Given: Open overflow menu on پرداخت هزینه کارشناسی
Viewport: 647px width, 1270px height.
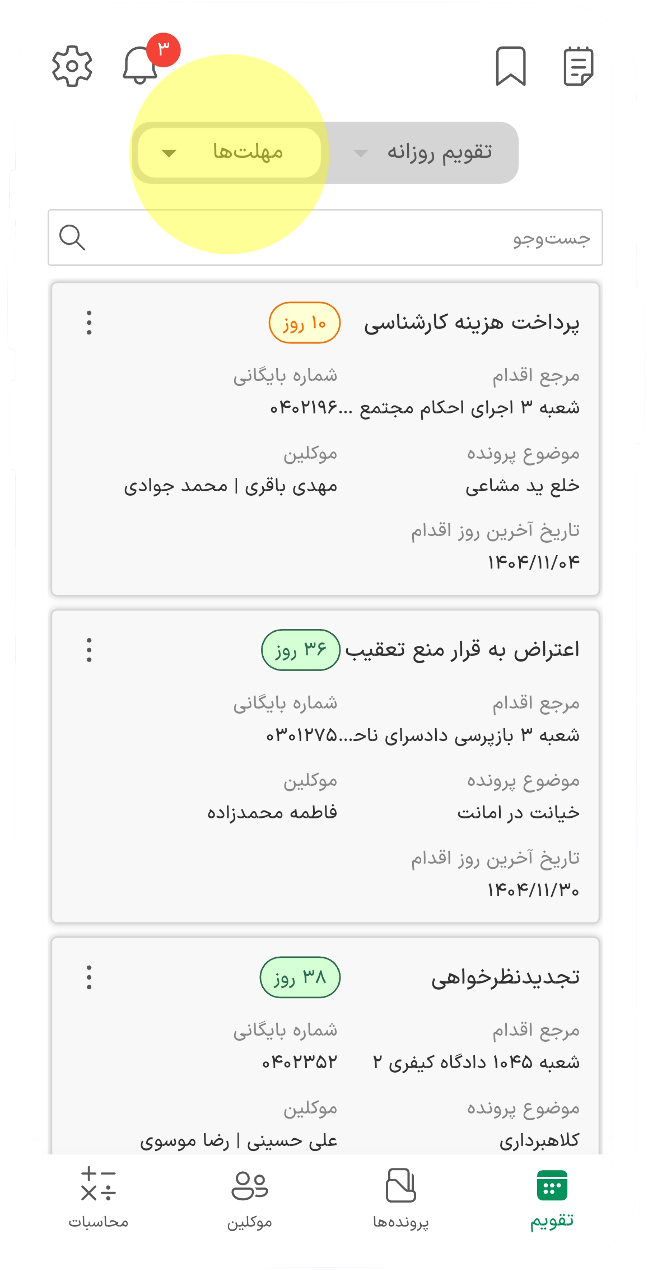Looking at the screenshot, I should tap(89, 323).
